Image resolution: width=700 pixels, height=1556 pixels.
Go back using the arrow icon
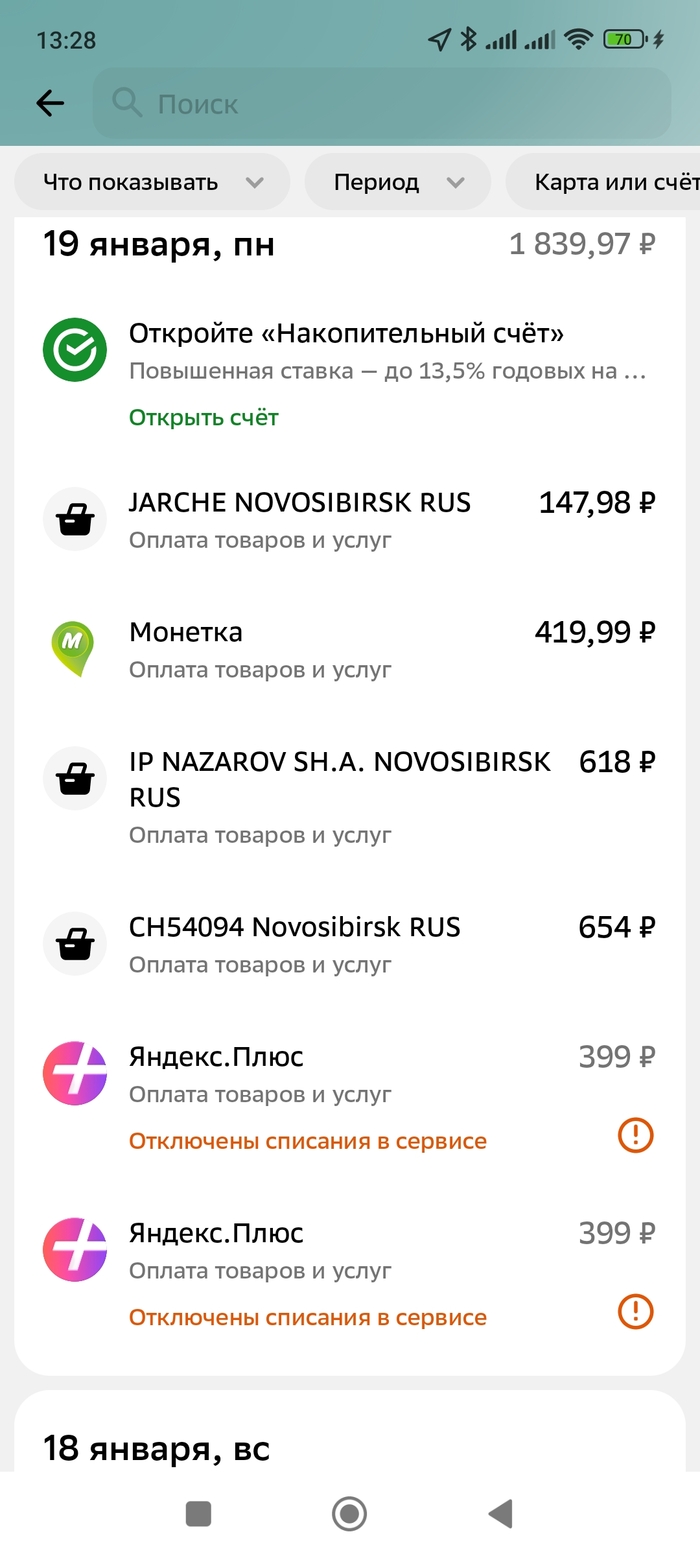click(49, 103)
